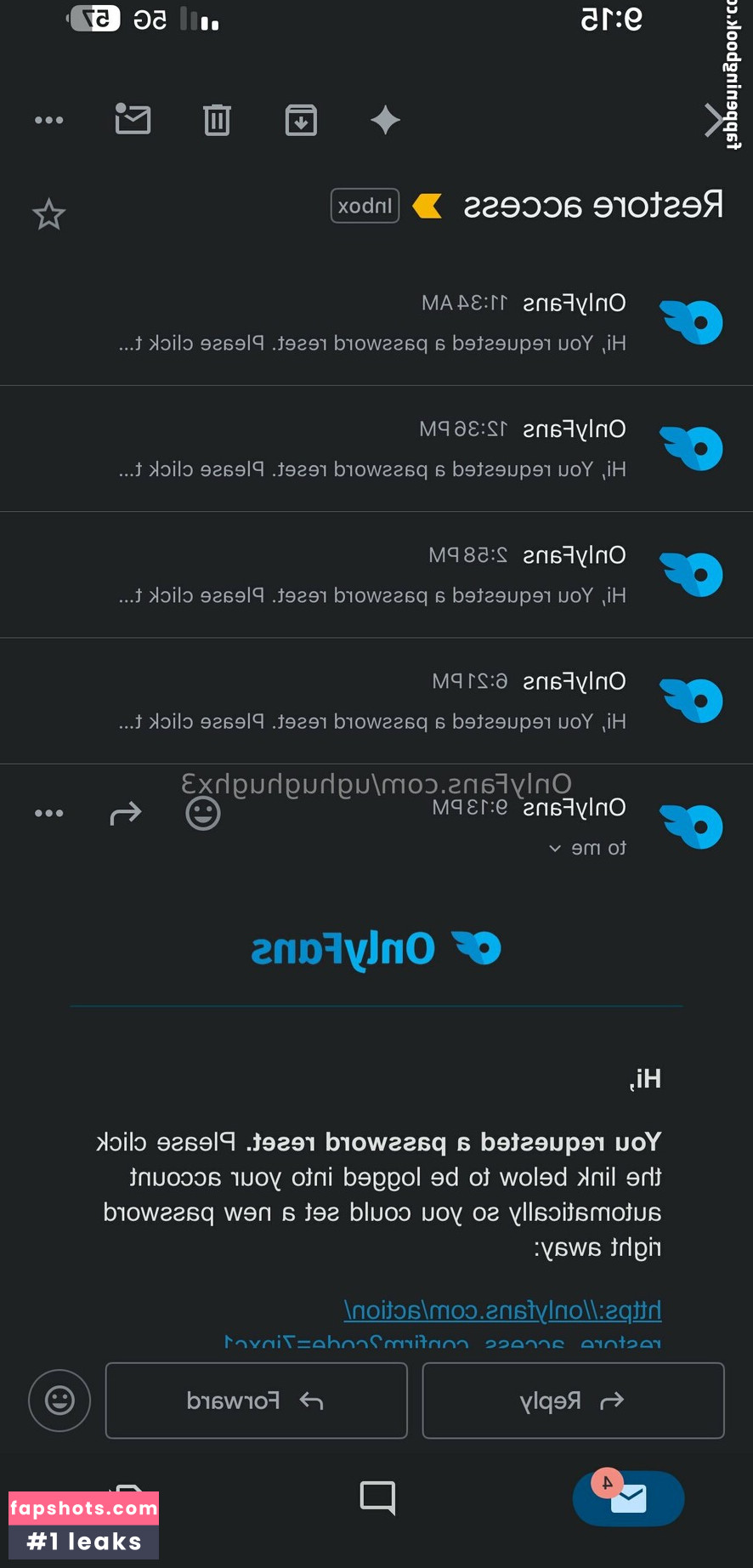Reply using arrow on 9:13 PM message
This screenshot has width=753, height=1568.
[126, 814]
